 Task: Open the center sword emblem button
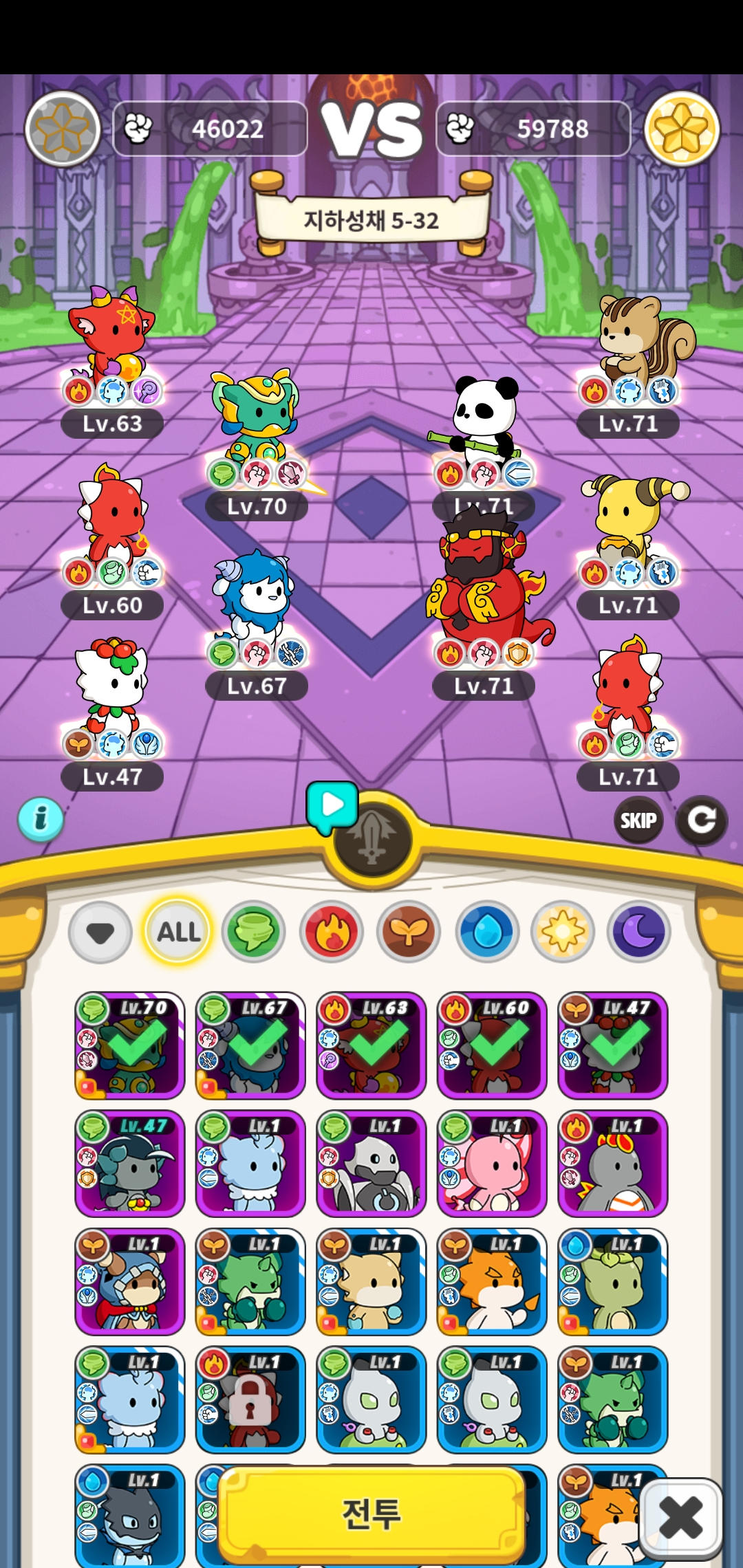coord(372,839)
